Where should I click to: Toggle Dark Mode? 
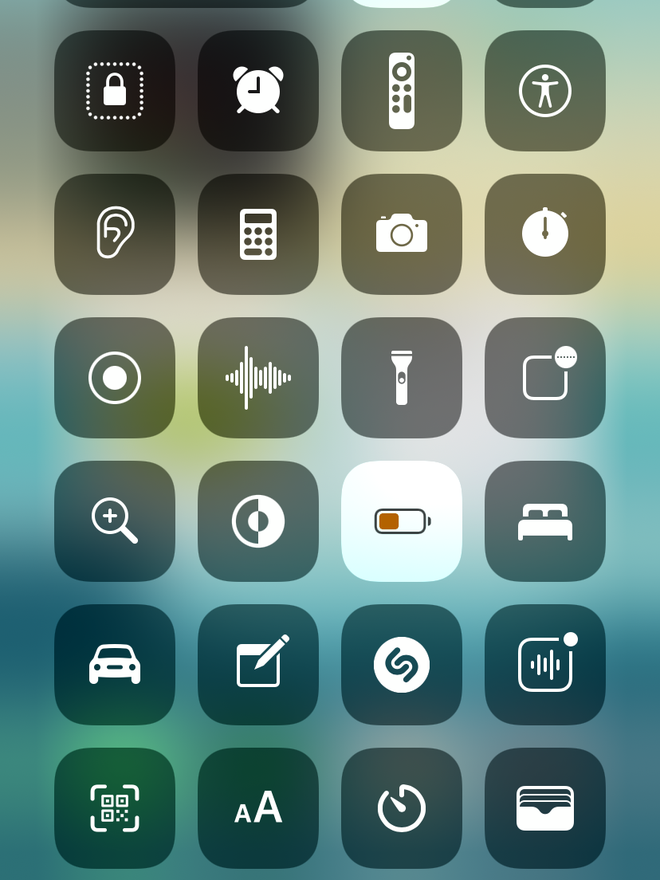(258, 521)
